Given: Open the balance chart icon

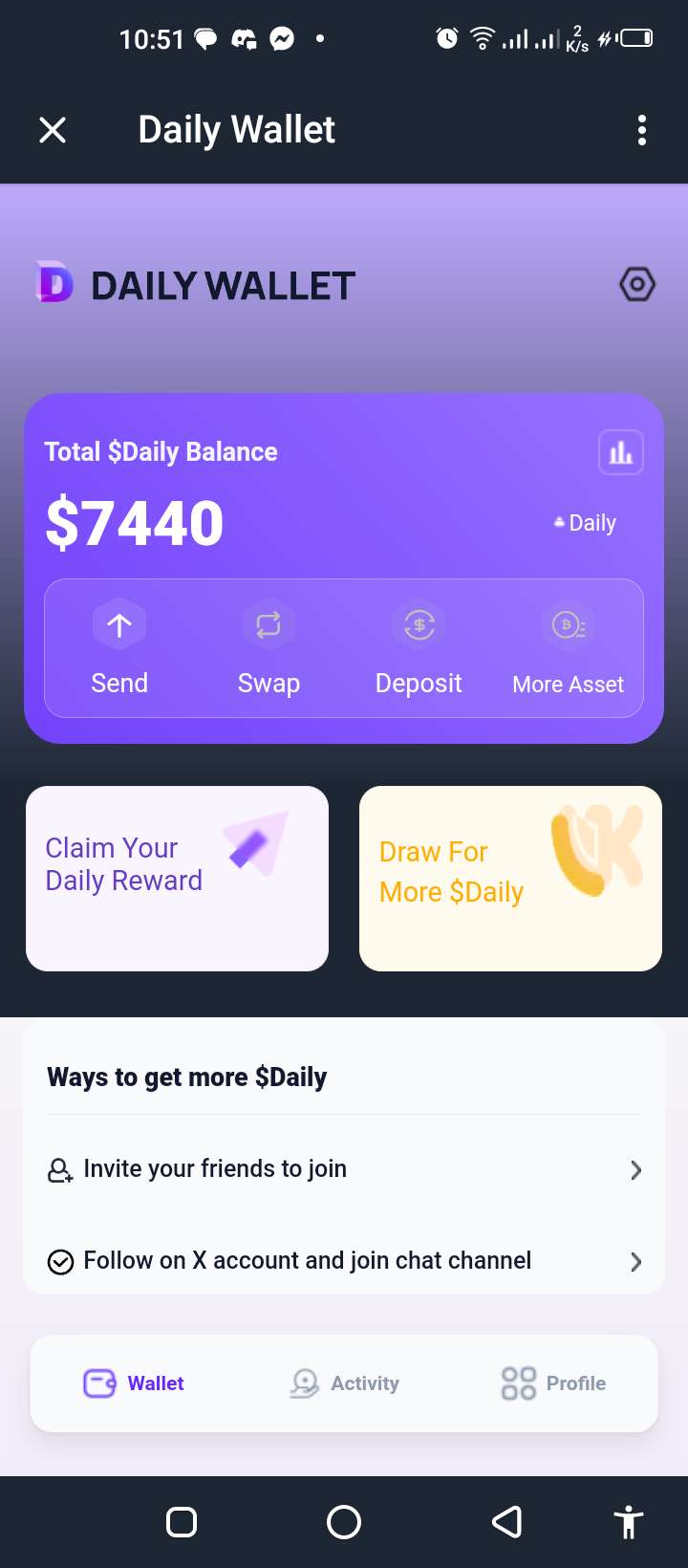Looking at the screenshot, I should point(621,452).
